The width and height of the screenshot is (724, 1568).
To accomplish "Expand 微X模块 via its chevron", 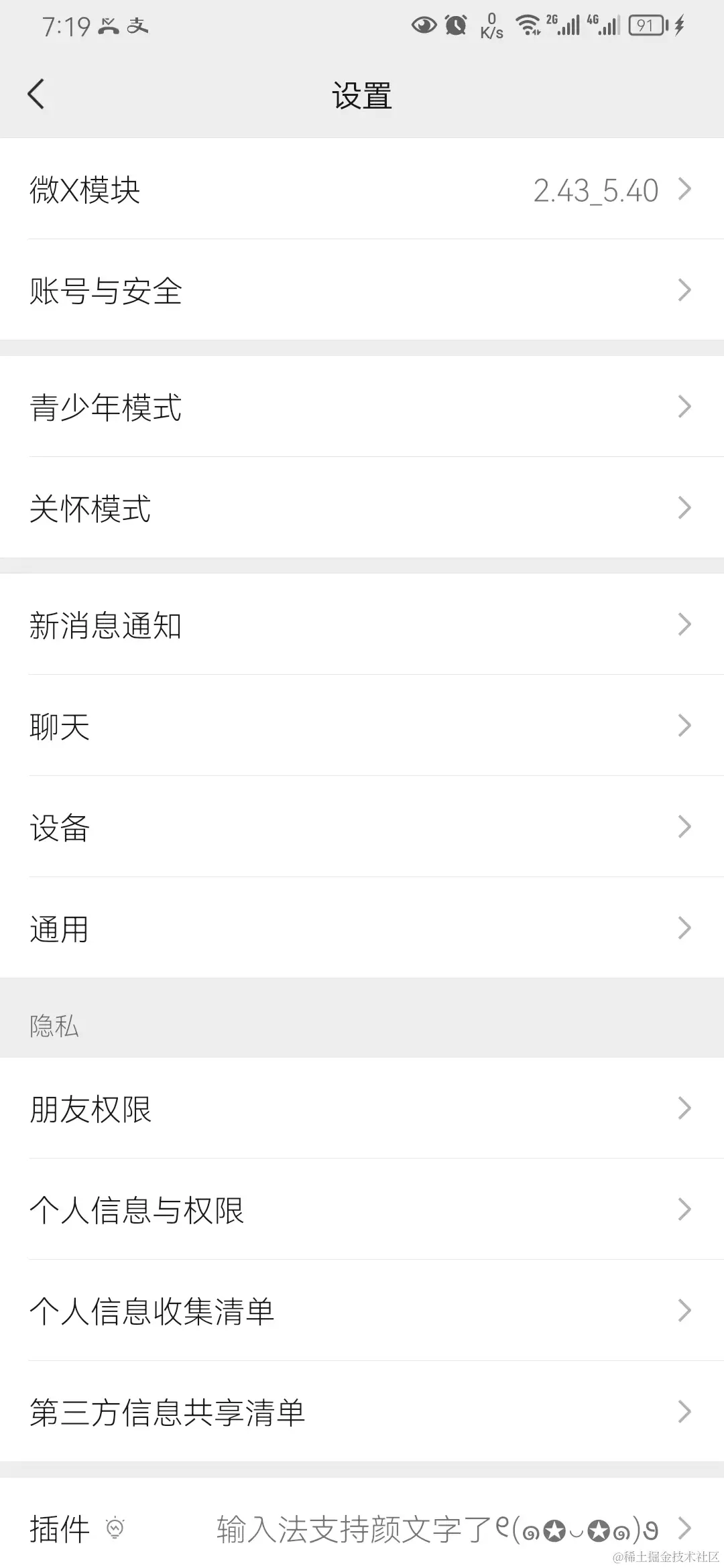I will pyautogui.click(x=686, y=190).
